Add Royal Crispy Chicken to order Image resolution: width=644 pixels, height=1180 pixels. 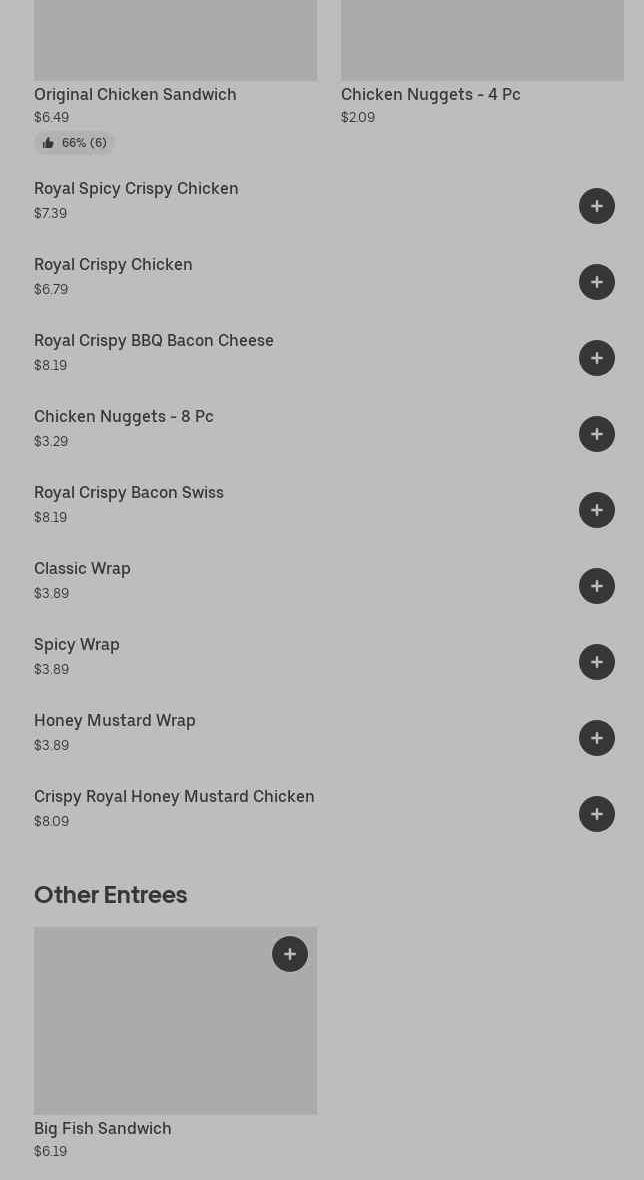(x=597, y=282)
